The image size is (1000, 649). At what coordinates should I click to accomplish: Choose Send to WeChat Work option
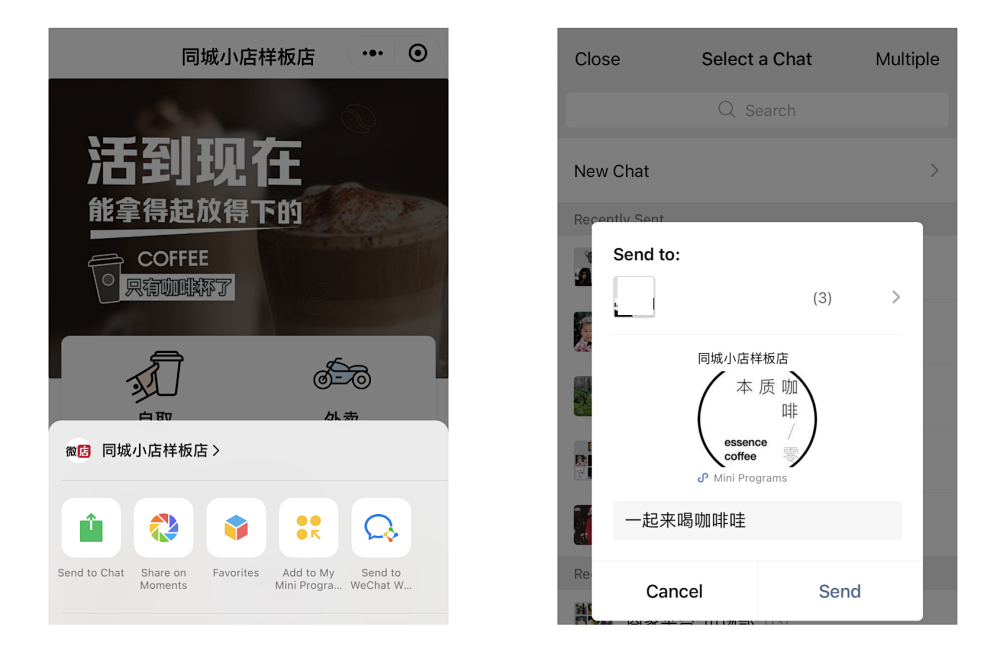(381, 528)
